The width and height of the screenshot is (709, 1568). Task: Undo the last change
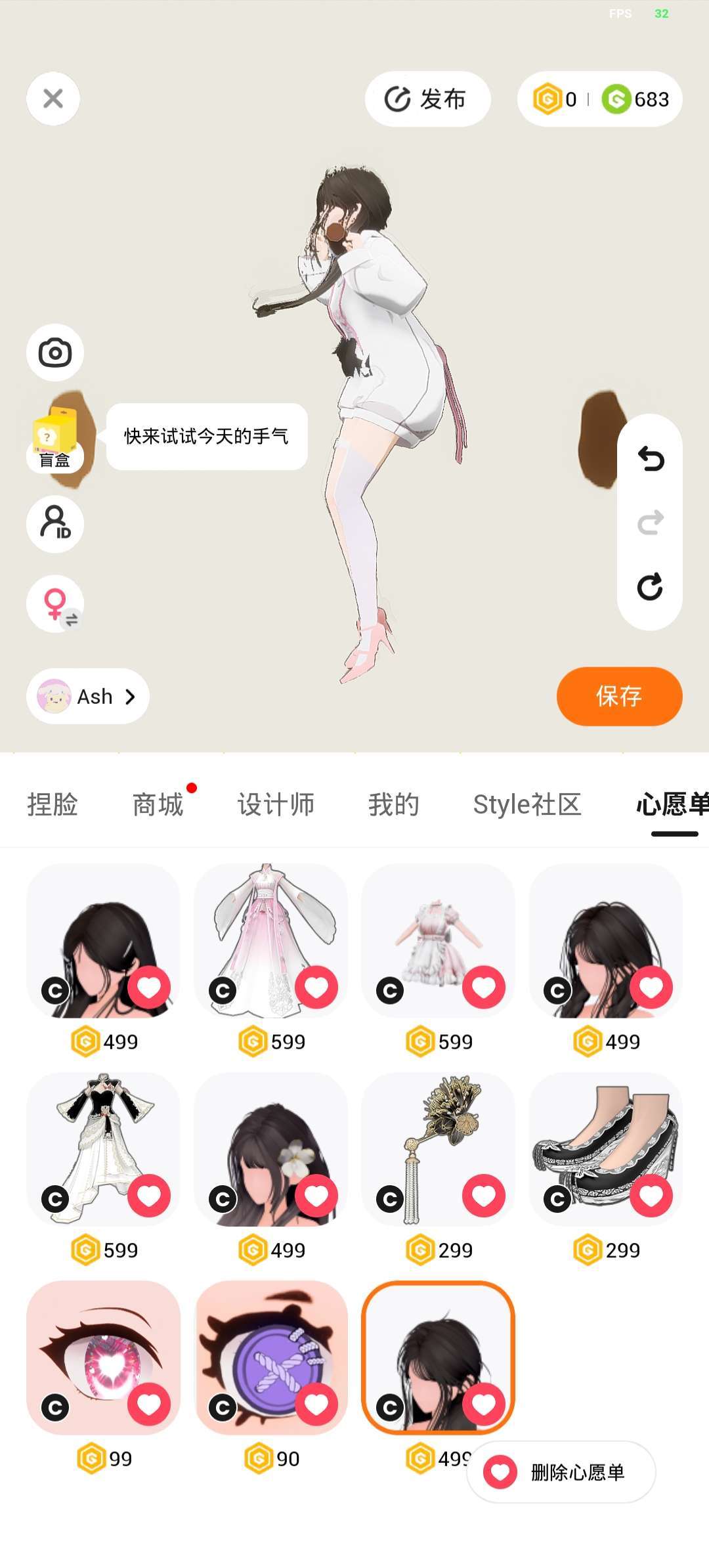pos(650,459)
